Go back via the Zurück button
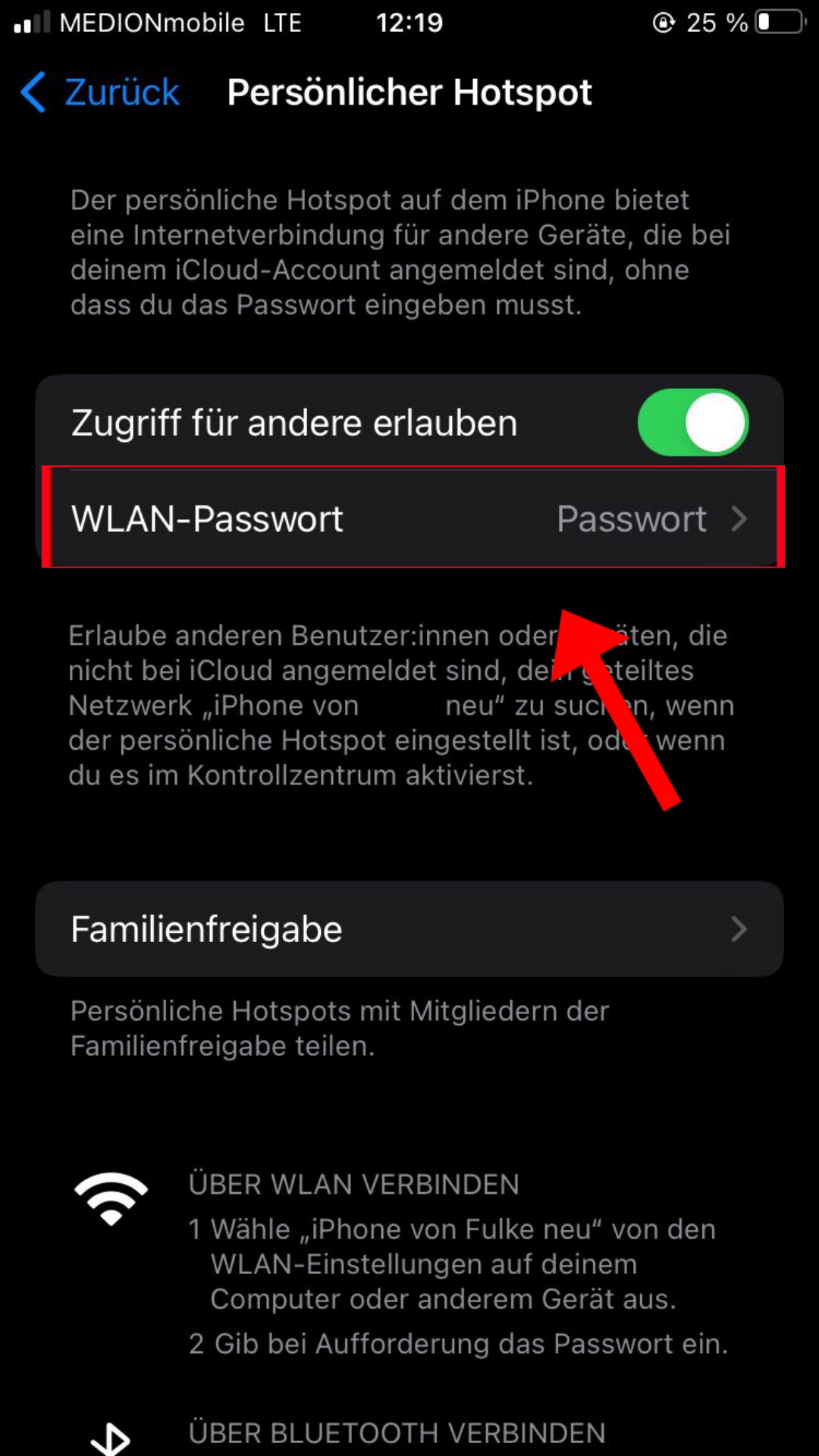The width and height of the screenshot is (819, 1456). coord(100,92)
